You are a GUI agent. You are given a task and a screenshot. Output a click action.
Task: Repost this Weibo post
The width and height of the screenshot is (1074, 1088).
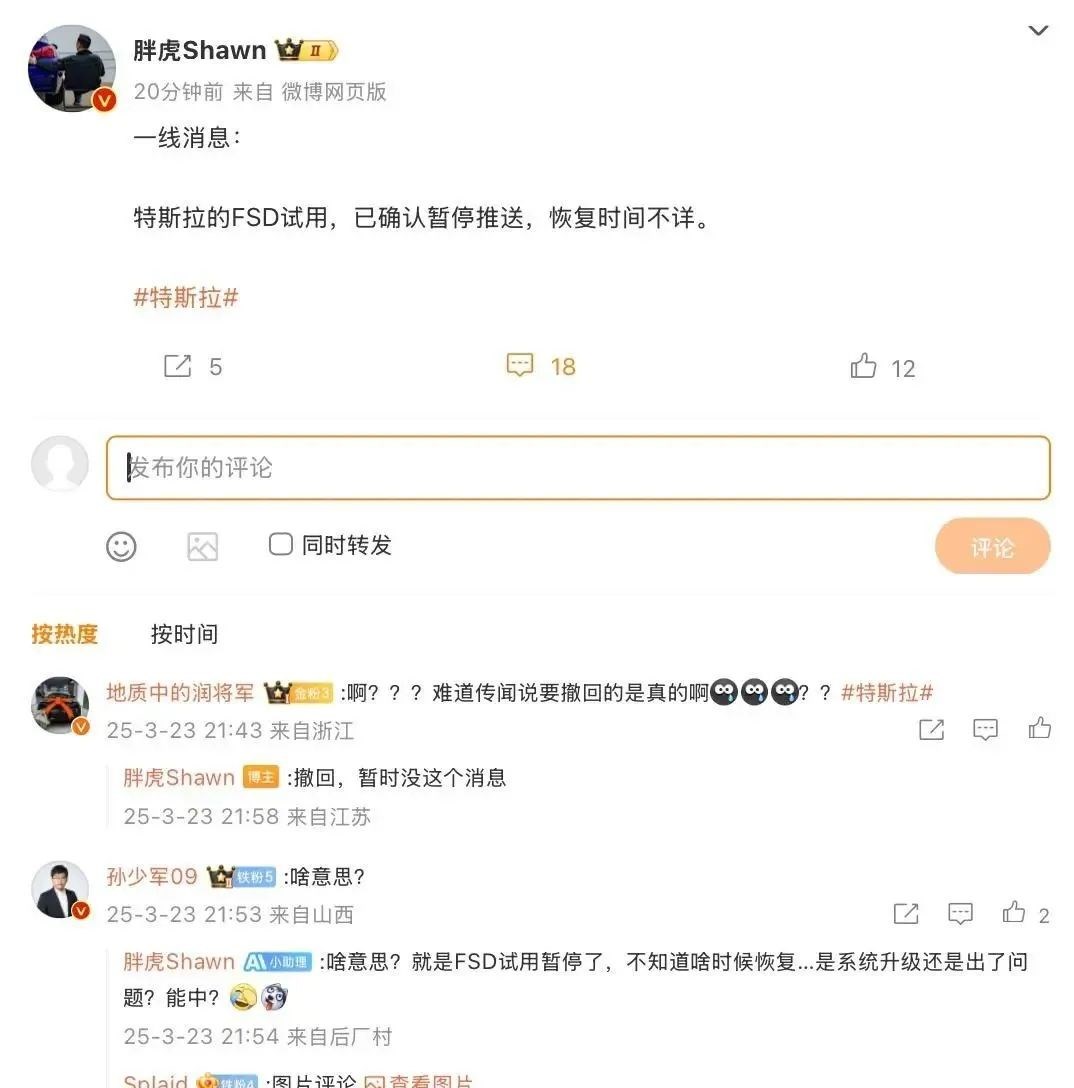tap(178, 367)
